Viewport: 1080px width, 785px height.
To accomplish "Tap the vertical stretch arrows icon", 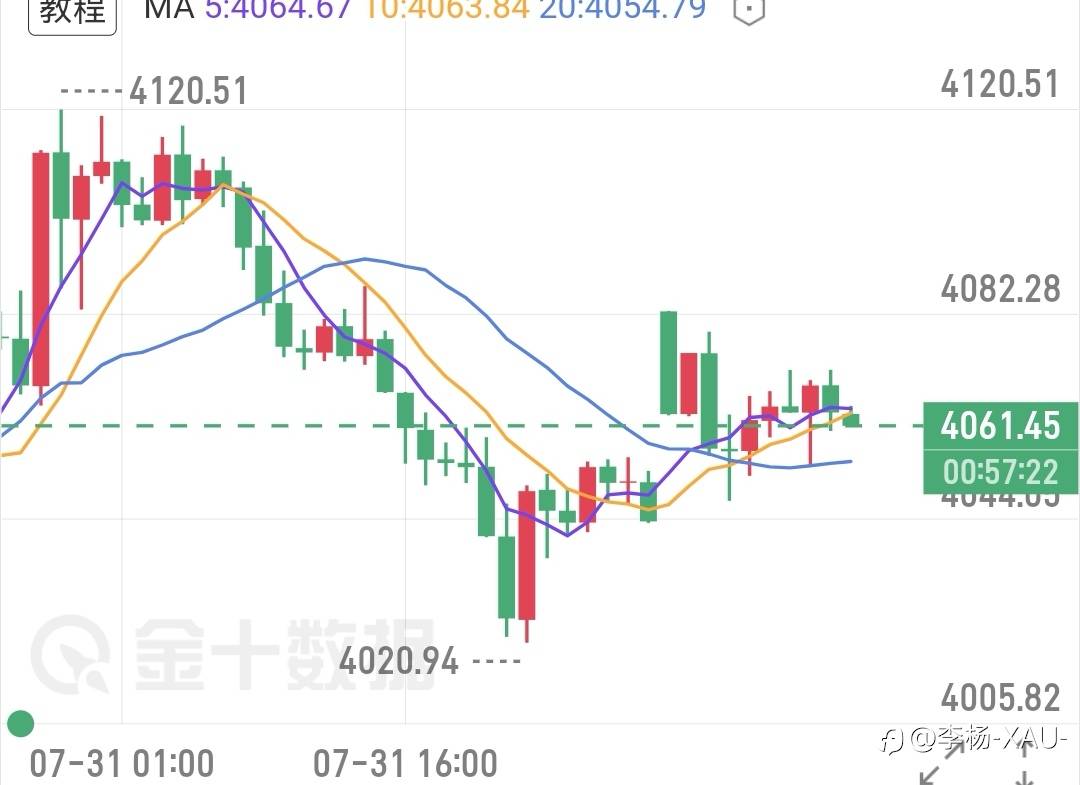I will tap(1025, 764).
